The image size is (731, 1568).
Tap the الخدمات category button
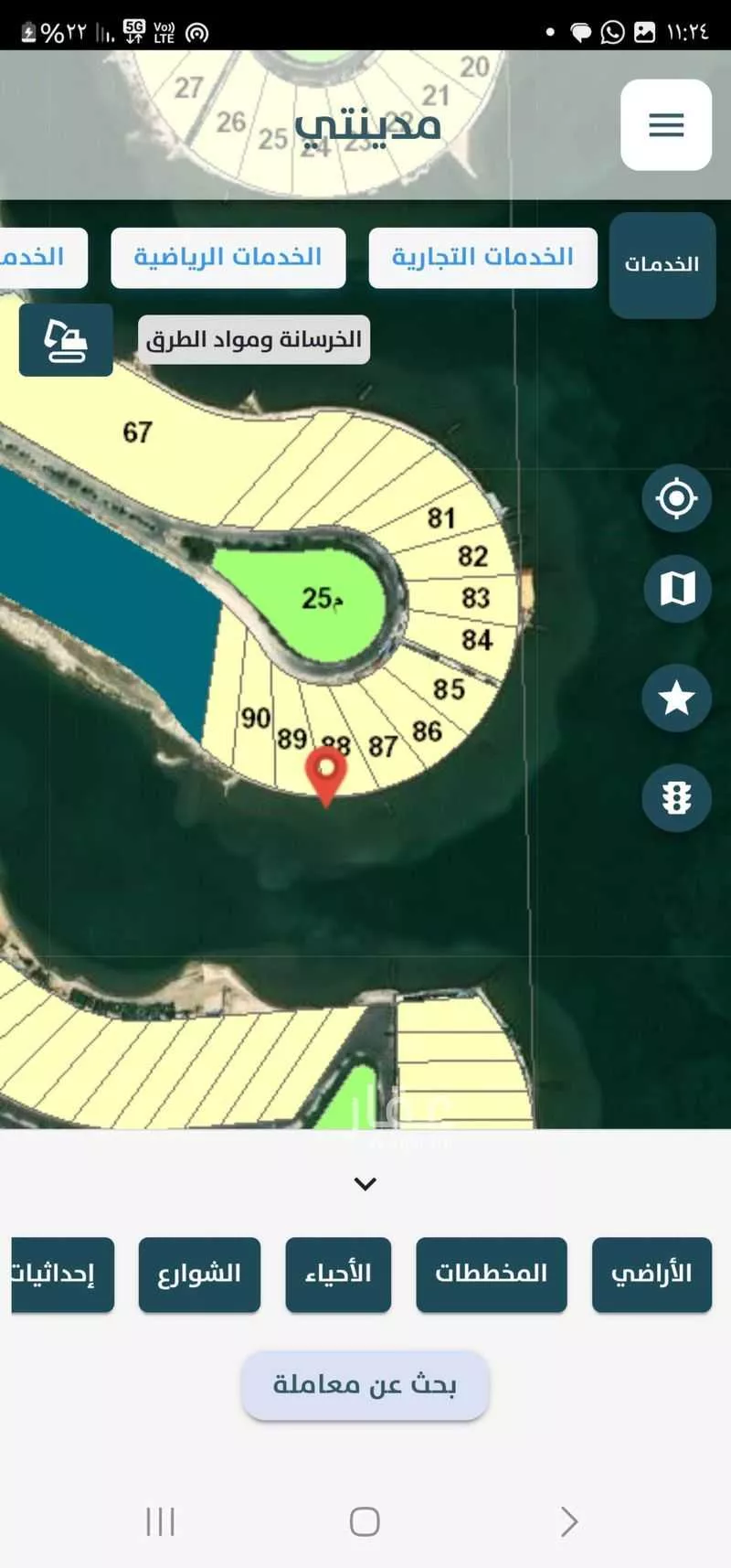[x=662, y=264]
